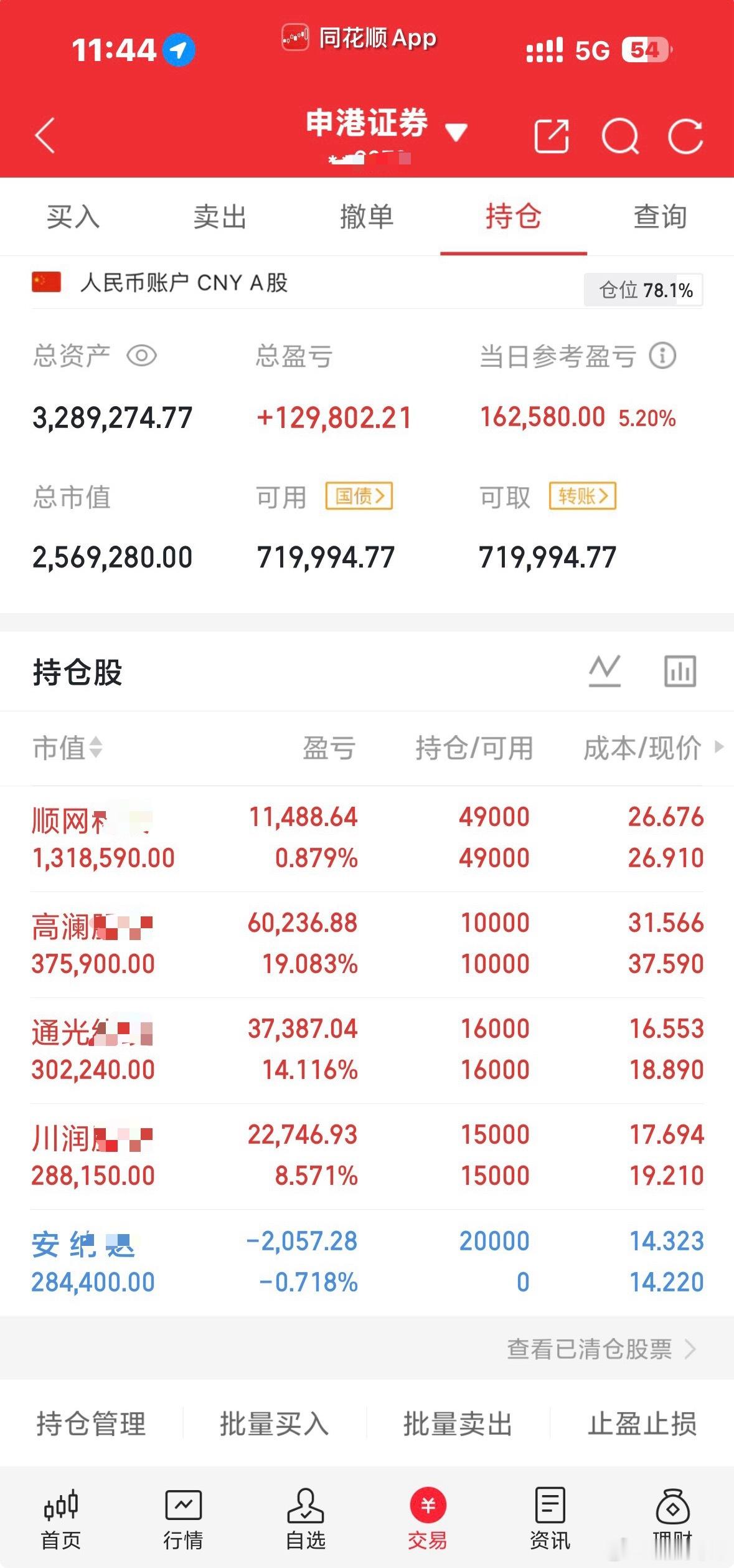Screen dimensions: 734x1568
Task: Tap the back arrow at top left
Action: click(45, 135)
